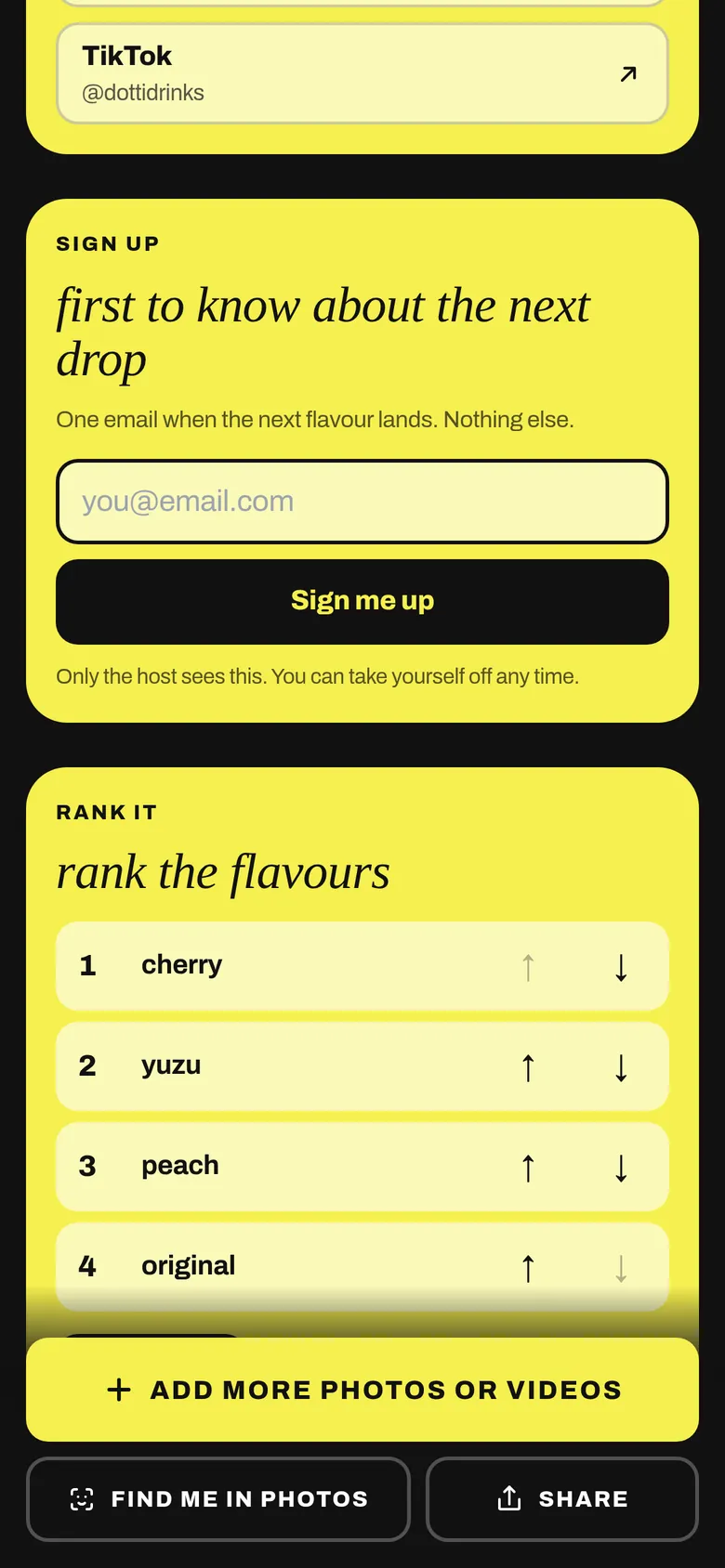Viewport: 725px width, 1568px height.
Task: Open the TikTok @dottidrinks link
Action: point(362,73)
